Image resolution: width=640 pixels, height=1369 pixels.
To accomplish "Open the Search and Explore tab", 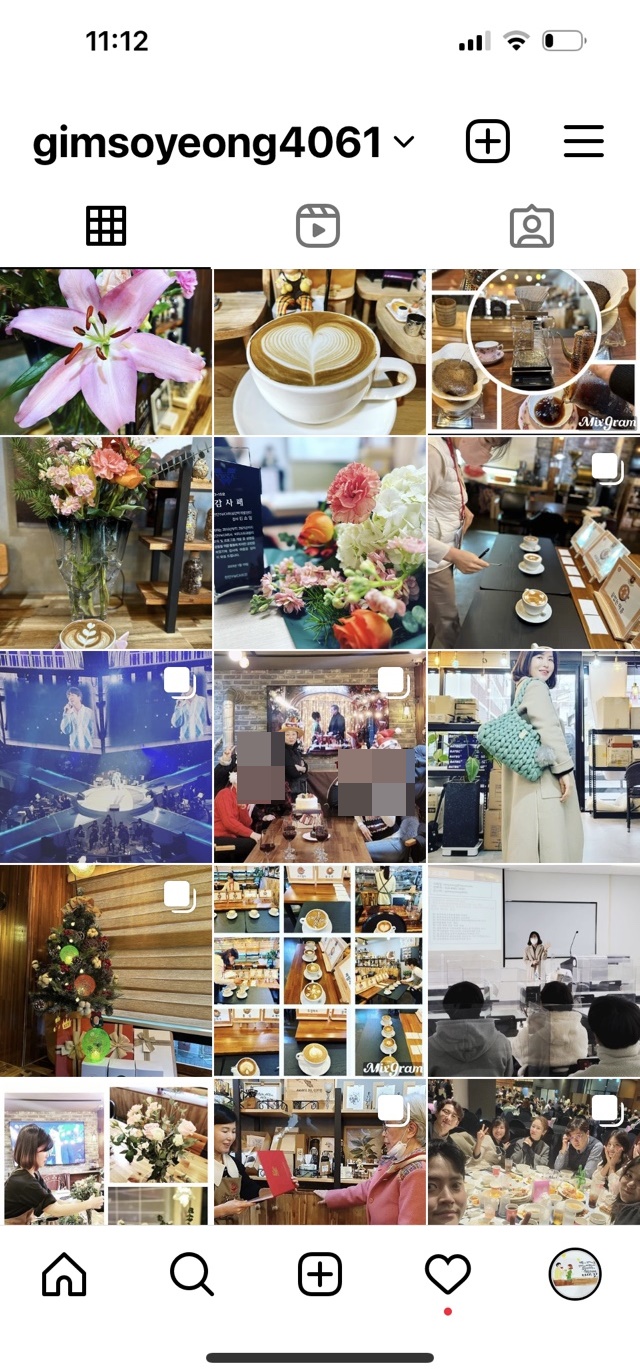I will 191,1275.
